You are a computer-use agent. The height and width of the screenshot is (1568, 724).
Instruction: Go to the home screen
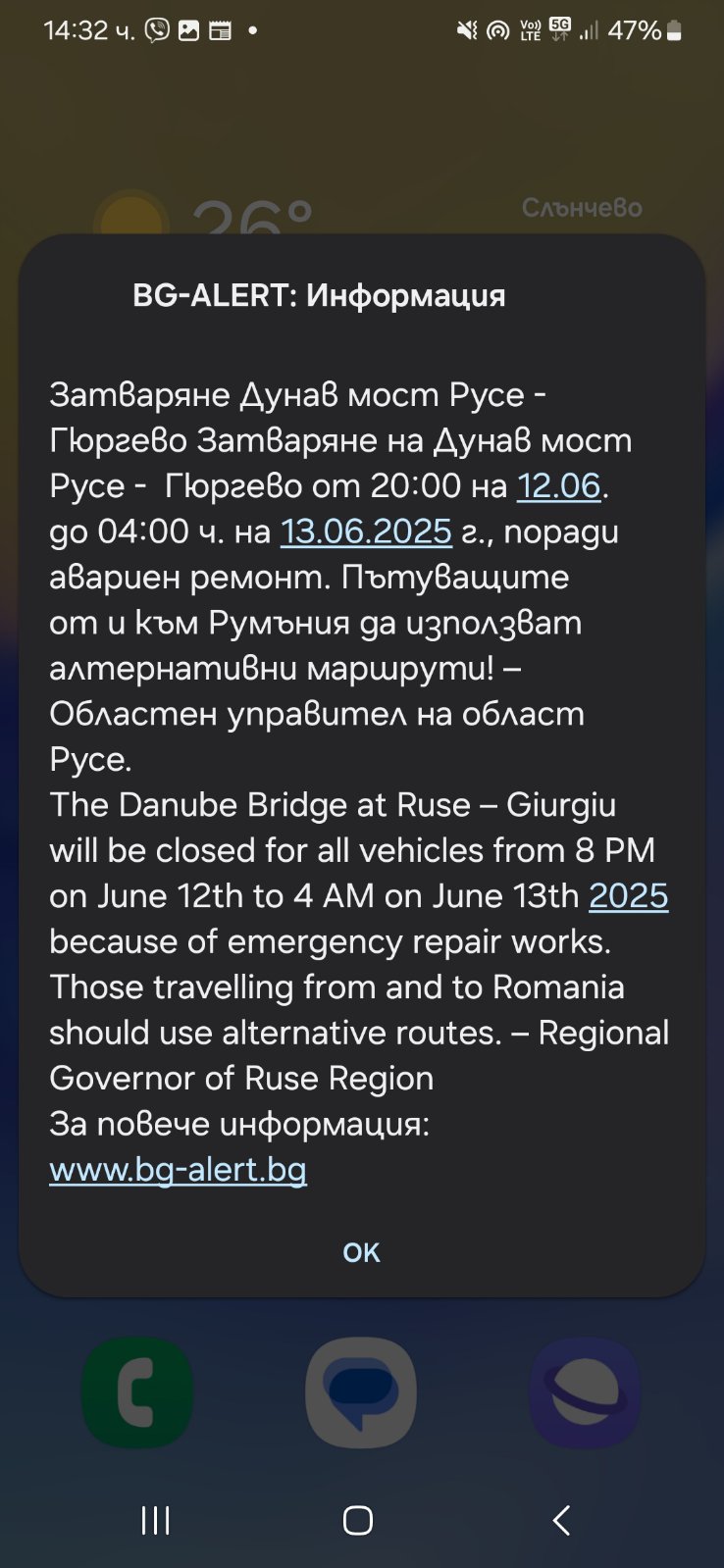358,1520
